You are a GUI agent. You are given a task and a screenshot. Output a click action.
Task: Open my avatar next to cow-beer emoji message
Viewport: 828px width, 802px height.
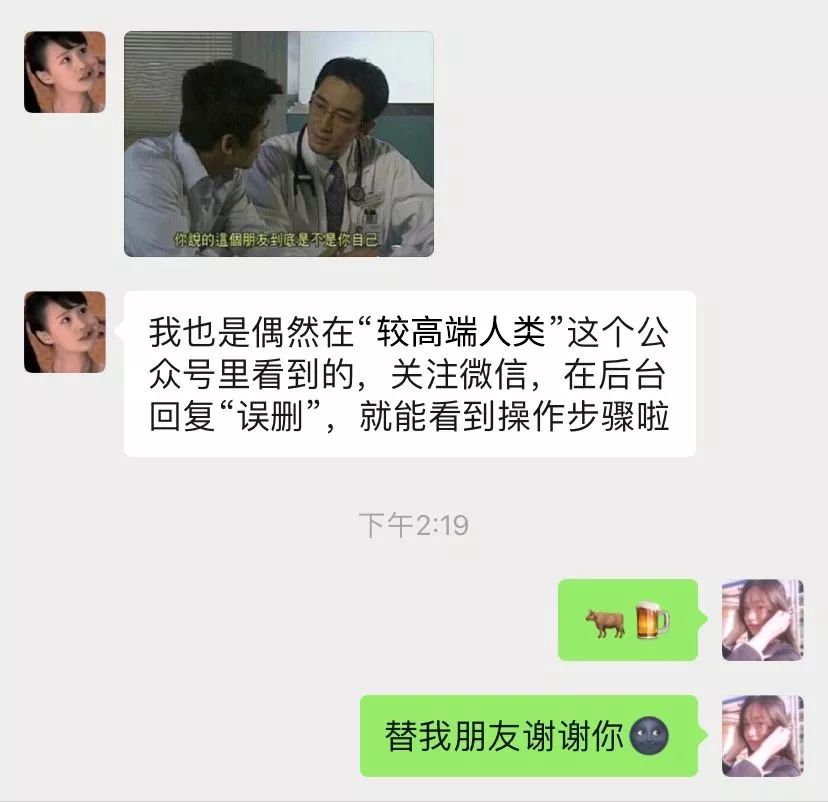tap(762, 620)
